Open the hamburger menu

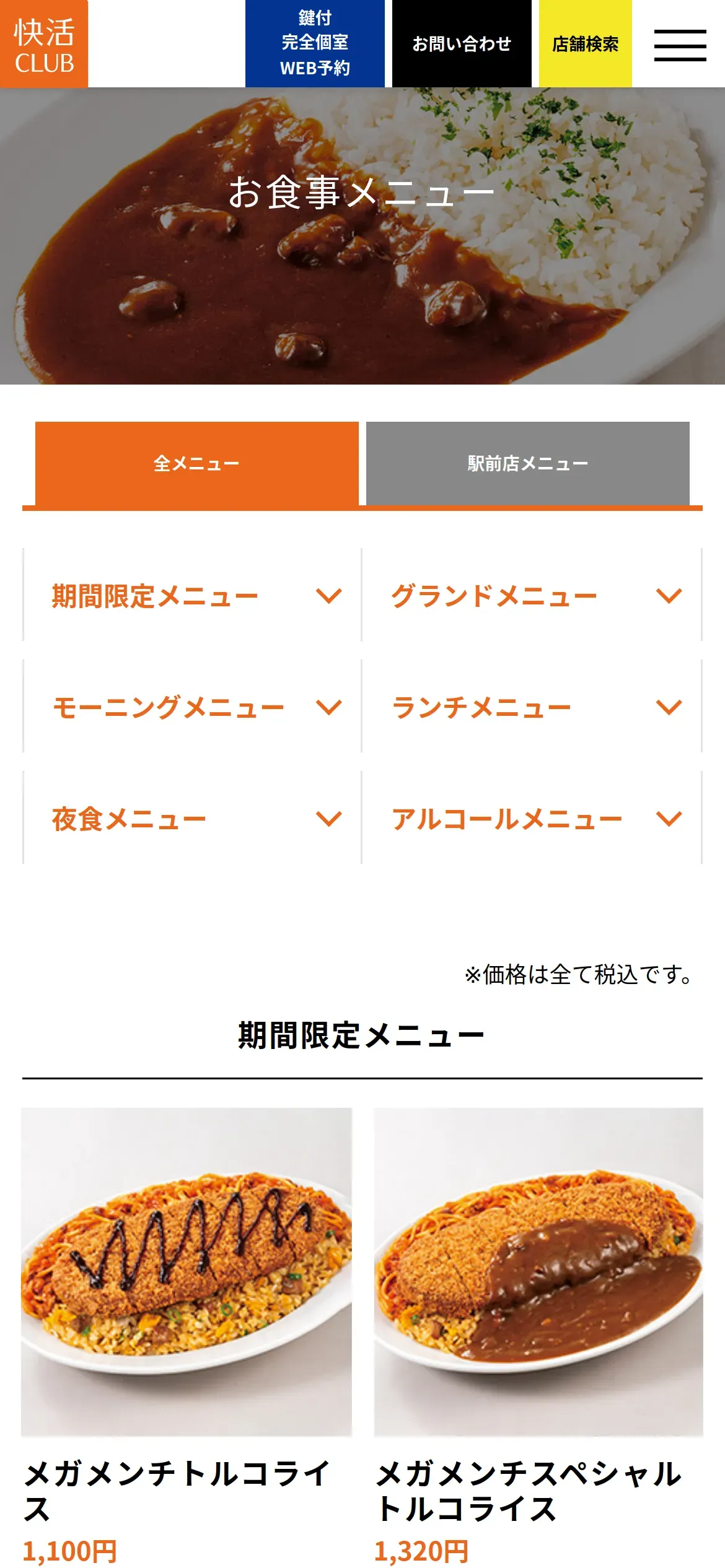point(680,45)
